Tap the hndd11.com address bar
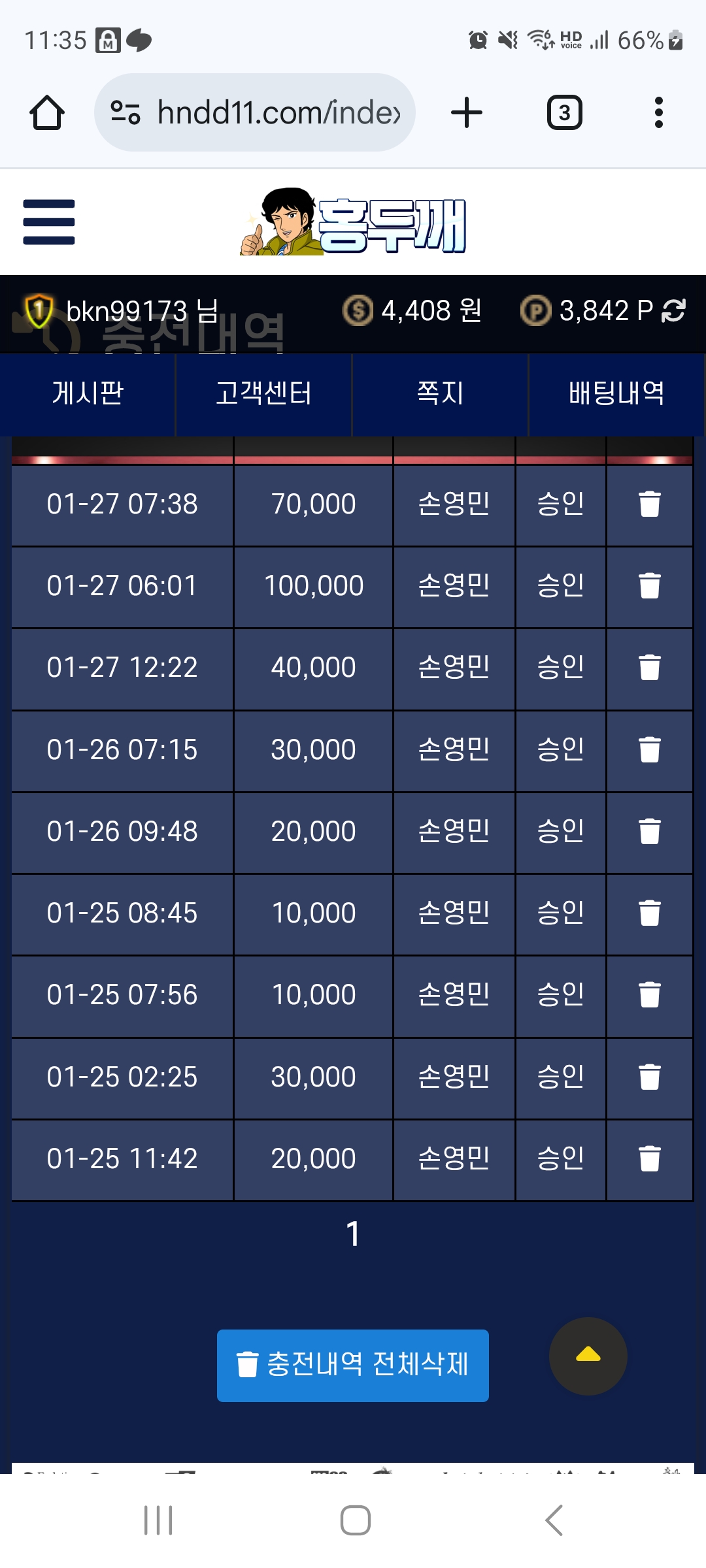706x1568 pixels. pos(255,112)
